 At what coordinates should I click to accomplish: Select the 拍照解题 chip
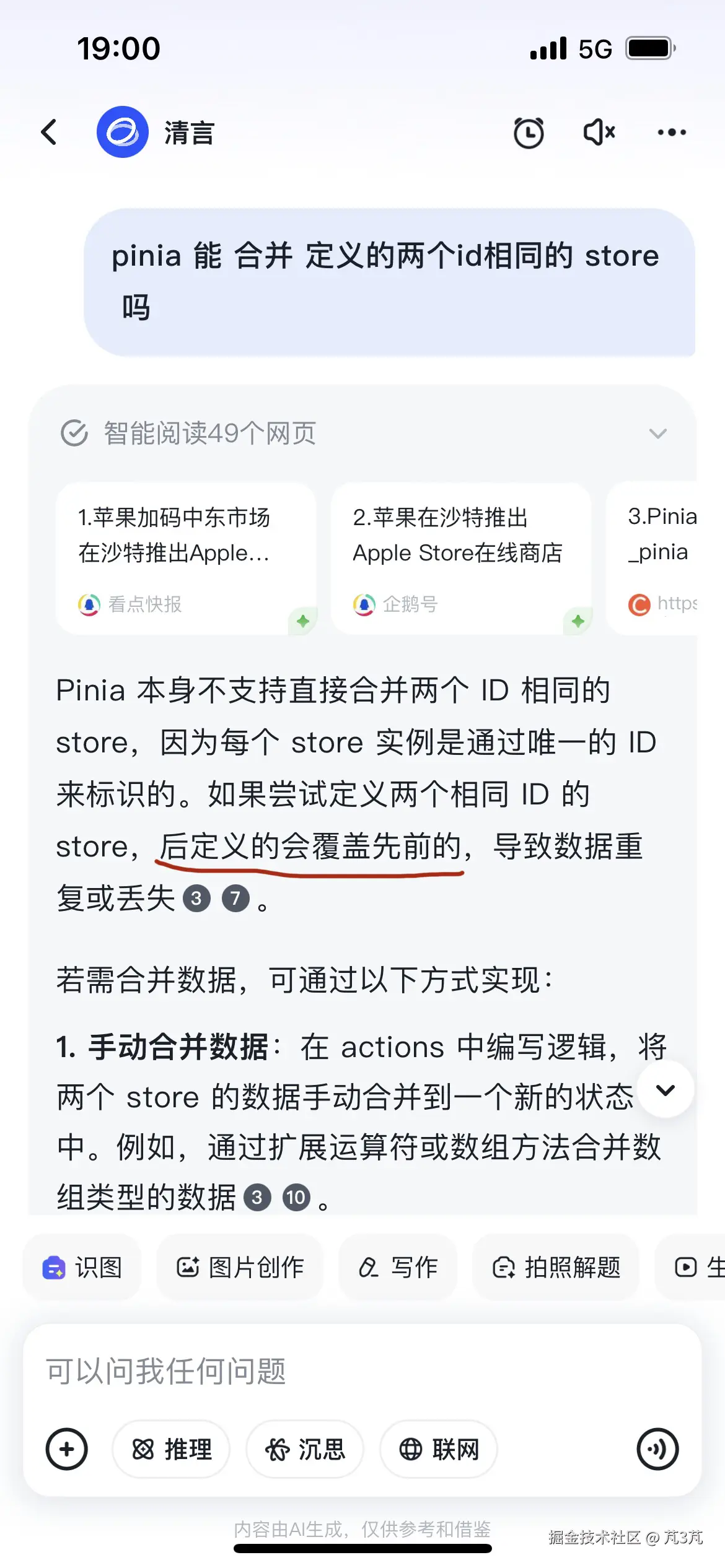(556, 1268)
